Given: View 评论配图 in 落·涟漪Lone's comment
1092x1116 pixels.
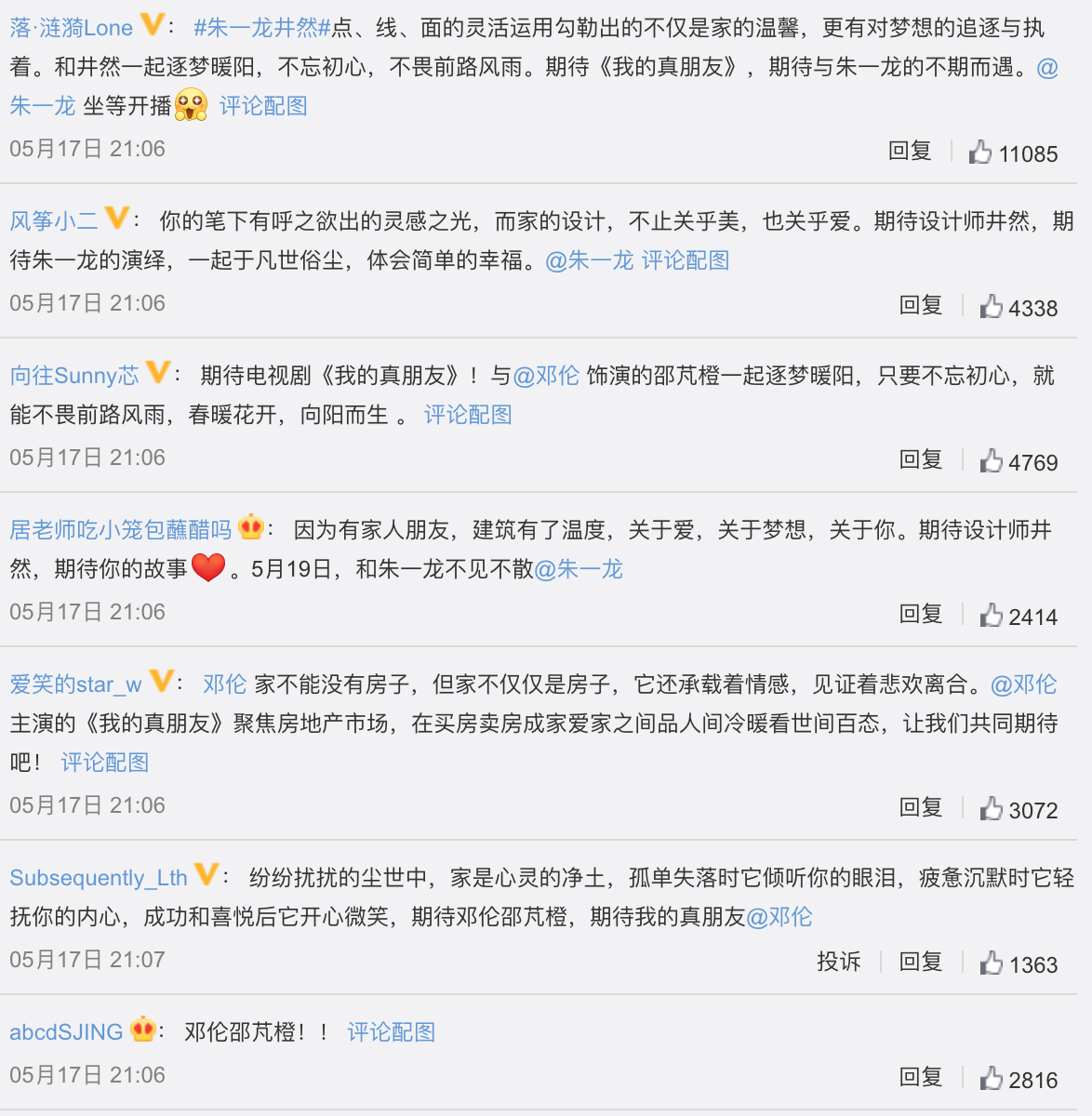Looking at the screenshot, I should pos(263,106).
